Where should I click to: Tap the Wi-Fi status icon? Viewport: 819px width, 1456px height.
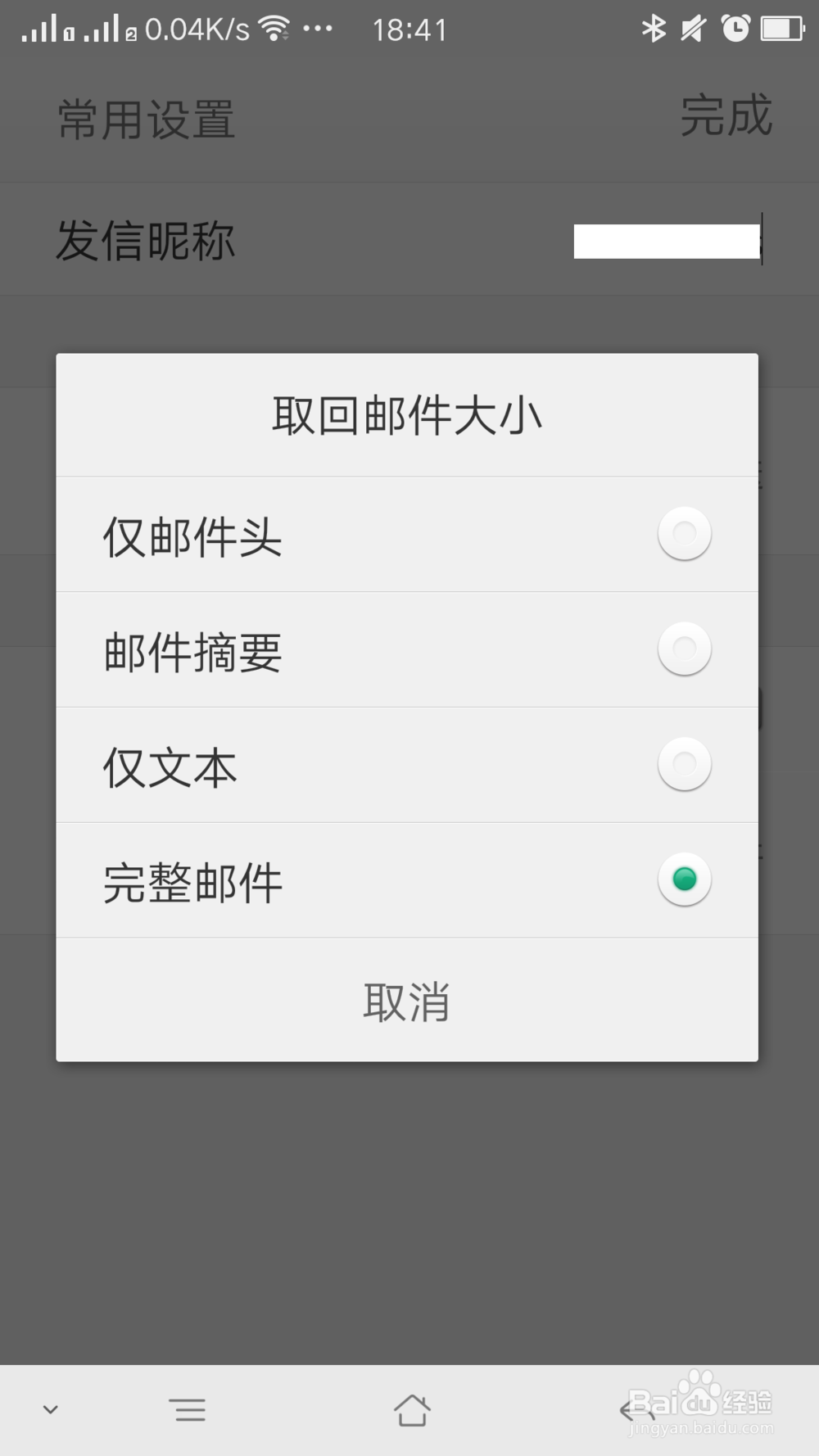pos(273,27)
